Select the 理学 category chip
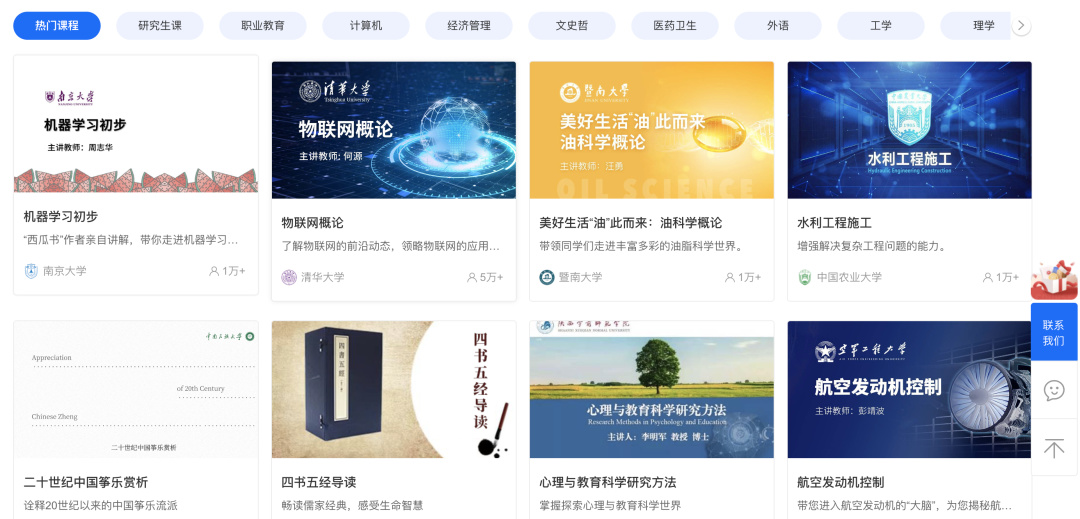Screen dimensions: 1080x519 982,26
